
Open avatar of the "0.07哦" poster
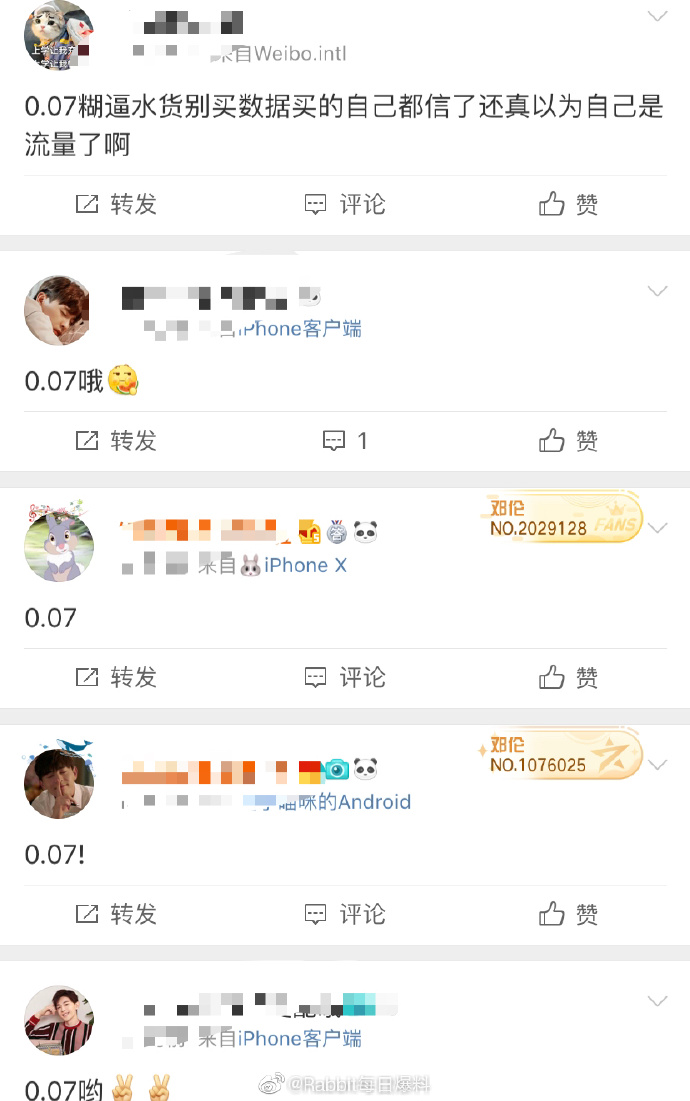pos(58,310)
